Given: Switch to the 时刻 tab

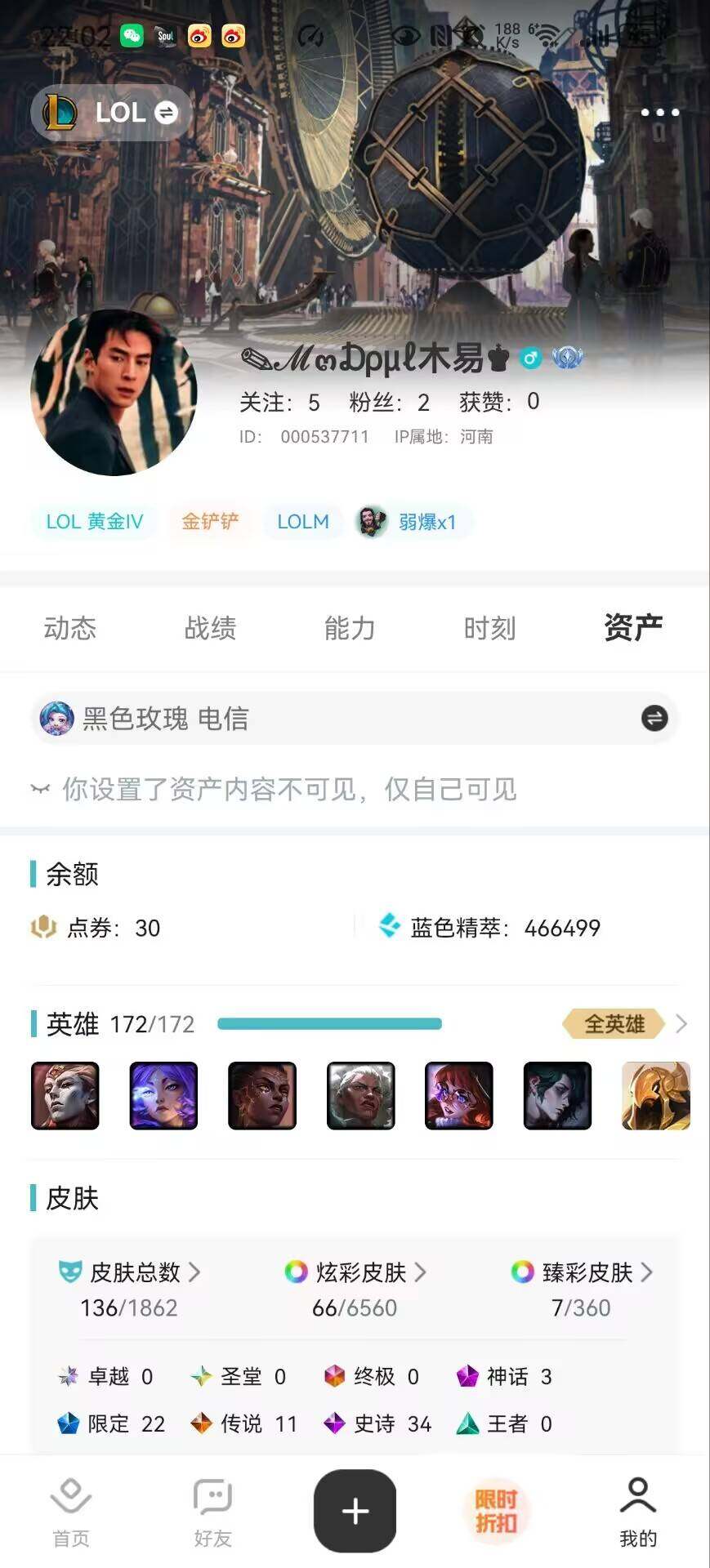Looking at the screenshot, I should (489, 628).
